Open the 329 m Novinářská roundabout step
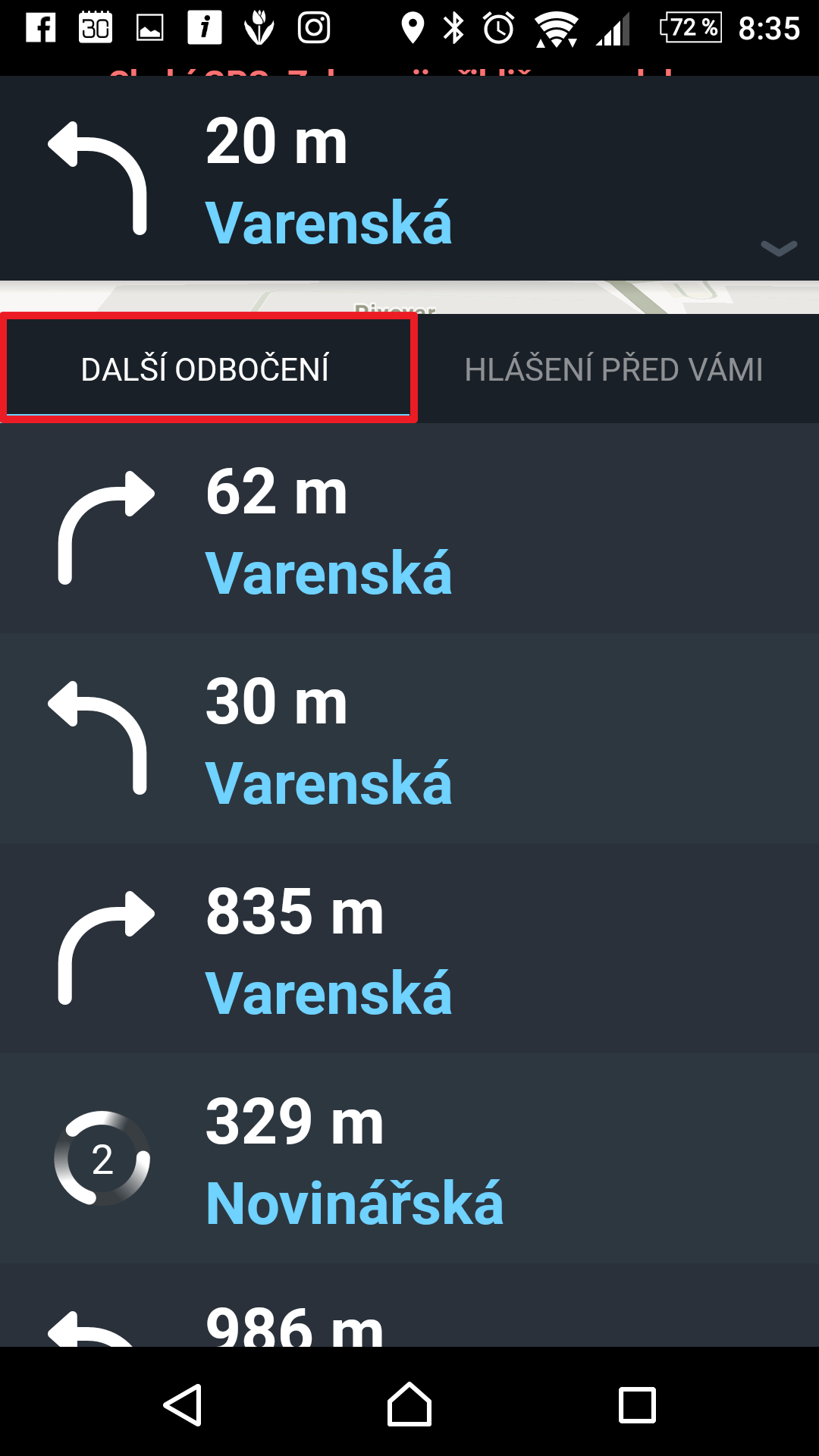Screen dimensions: 819x1456 [x=409, y=1159]
